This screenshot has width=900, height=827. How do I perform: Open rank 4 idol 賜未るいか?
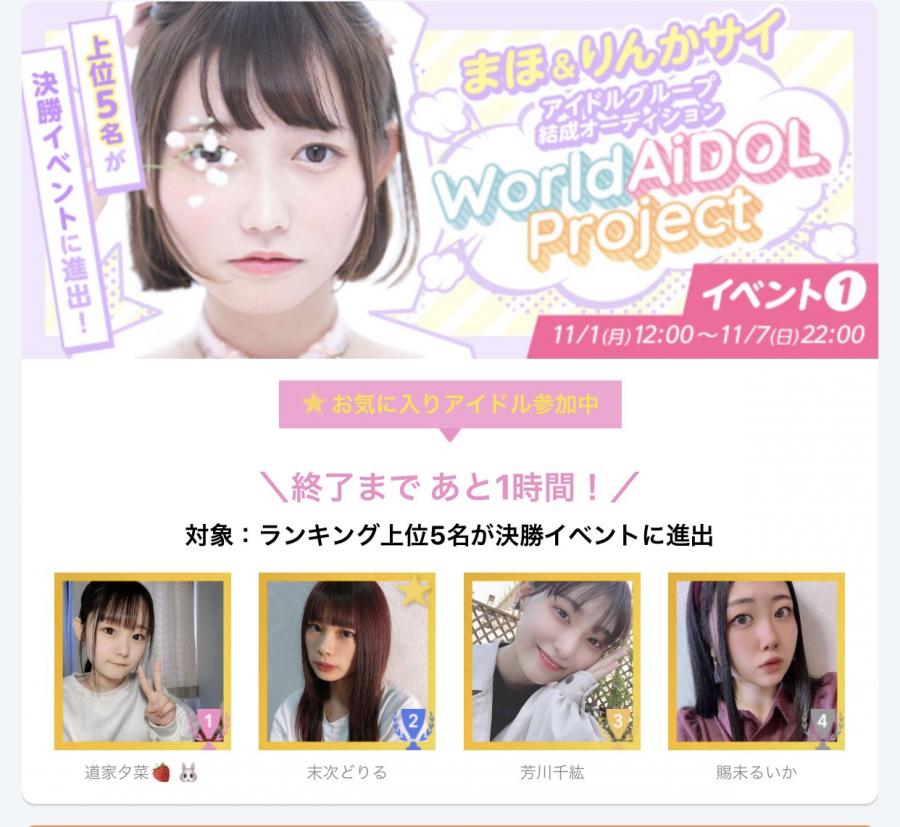(x=756, y=660)
